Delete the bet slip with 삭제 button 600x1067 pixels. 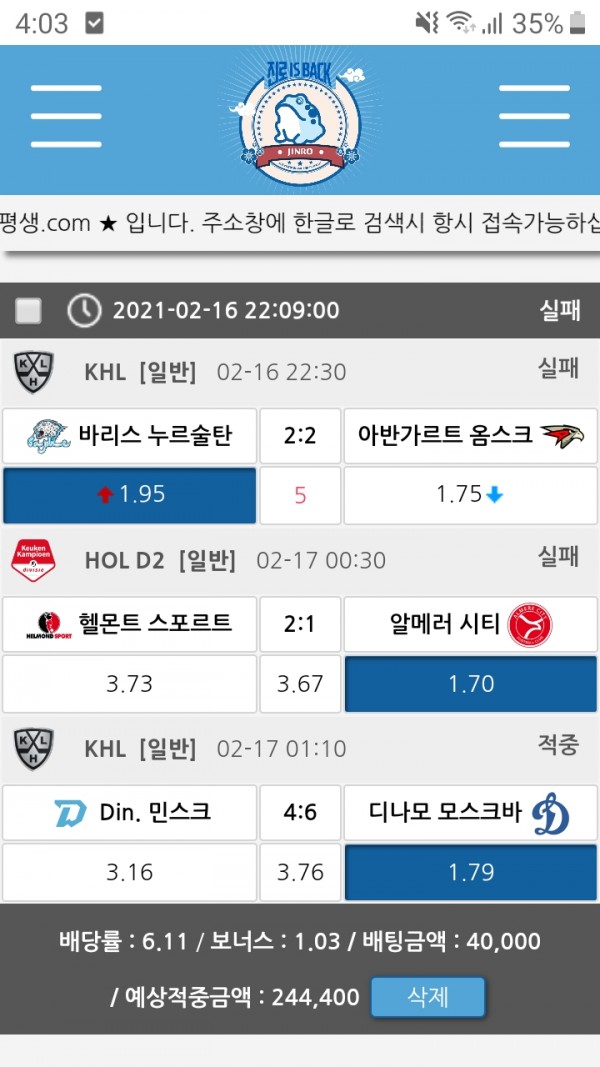(428, 997)
